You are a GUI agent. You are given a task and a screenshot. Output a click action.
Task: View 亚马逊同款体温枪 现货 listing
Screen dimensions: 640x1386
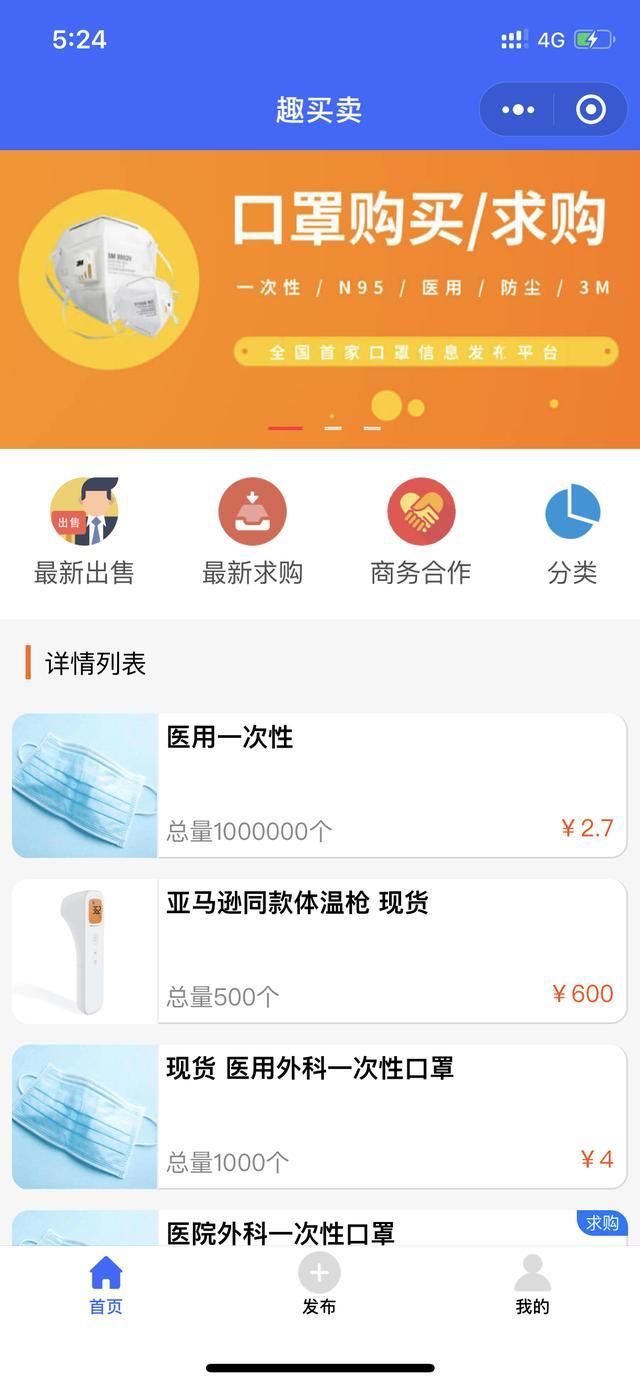pyautogui.click(x=320, y=951)
